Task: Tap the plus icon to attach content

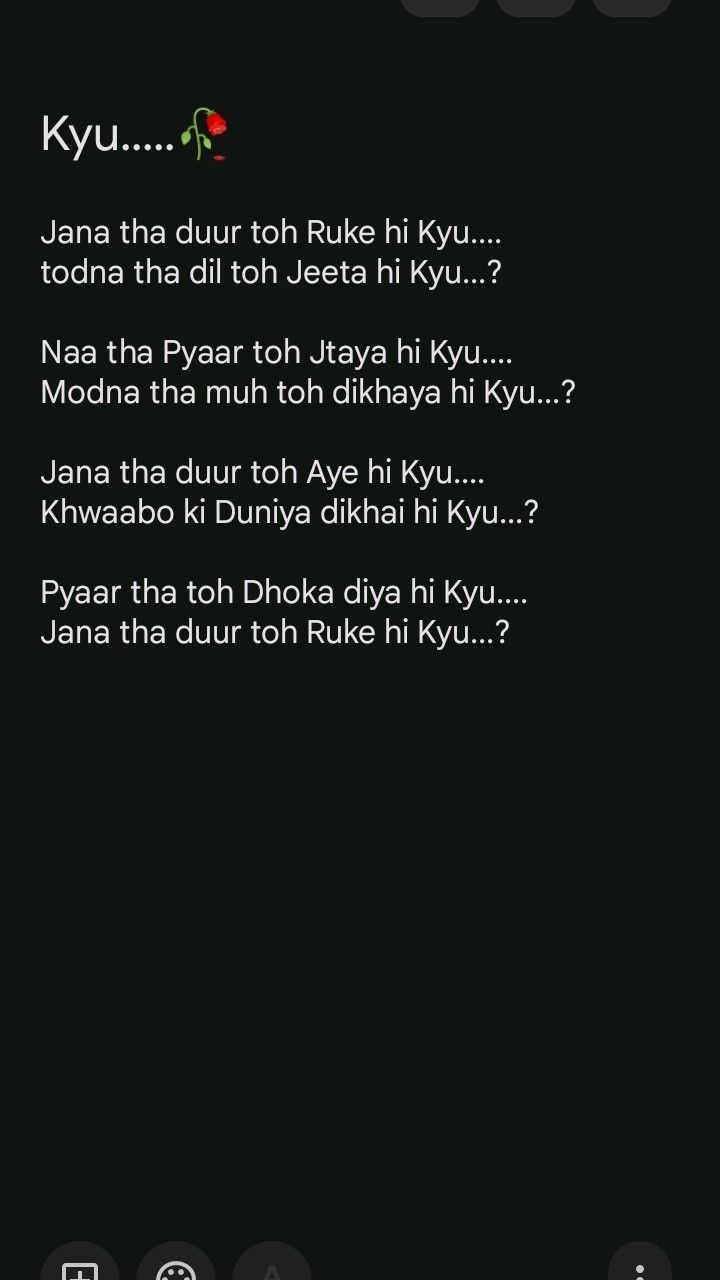Action: (80, 1270)
